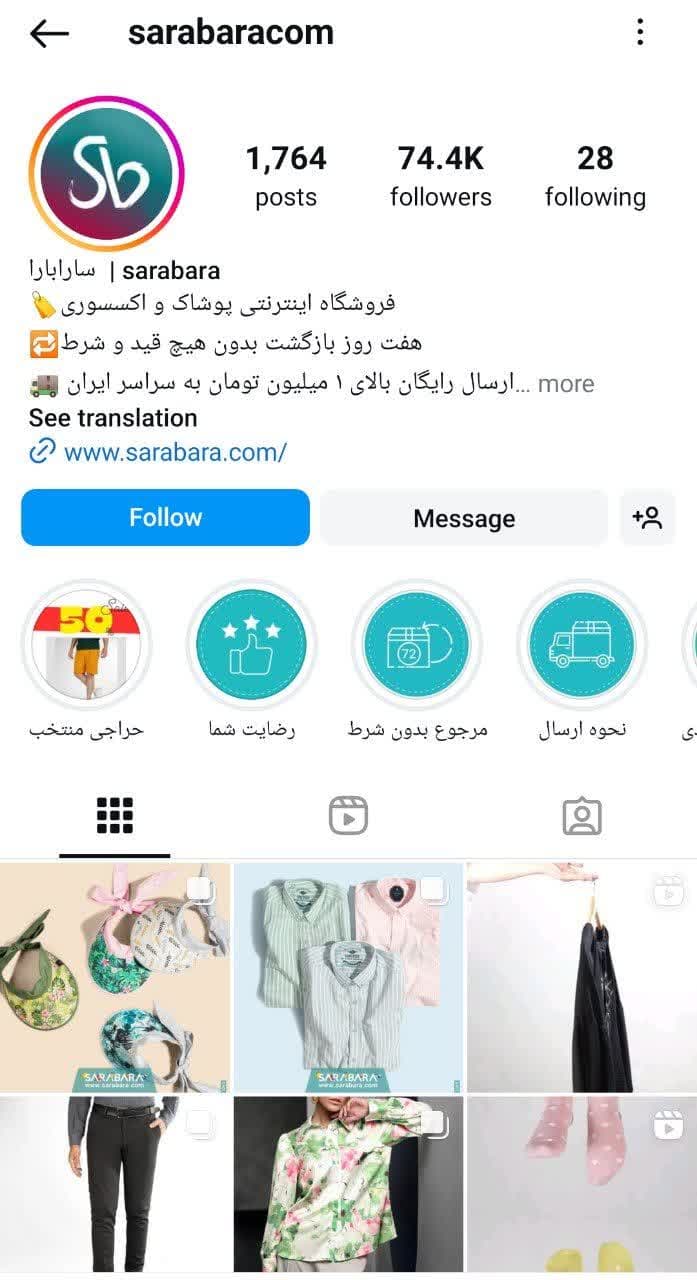The height and width of the screenshot is (1280, 697).
Task: Follow the sarabara account
Action: (x=165, y=517)
